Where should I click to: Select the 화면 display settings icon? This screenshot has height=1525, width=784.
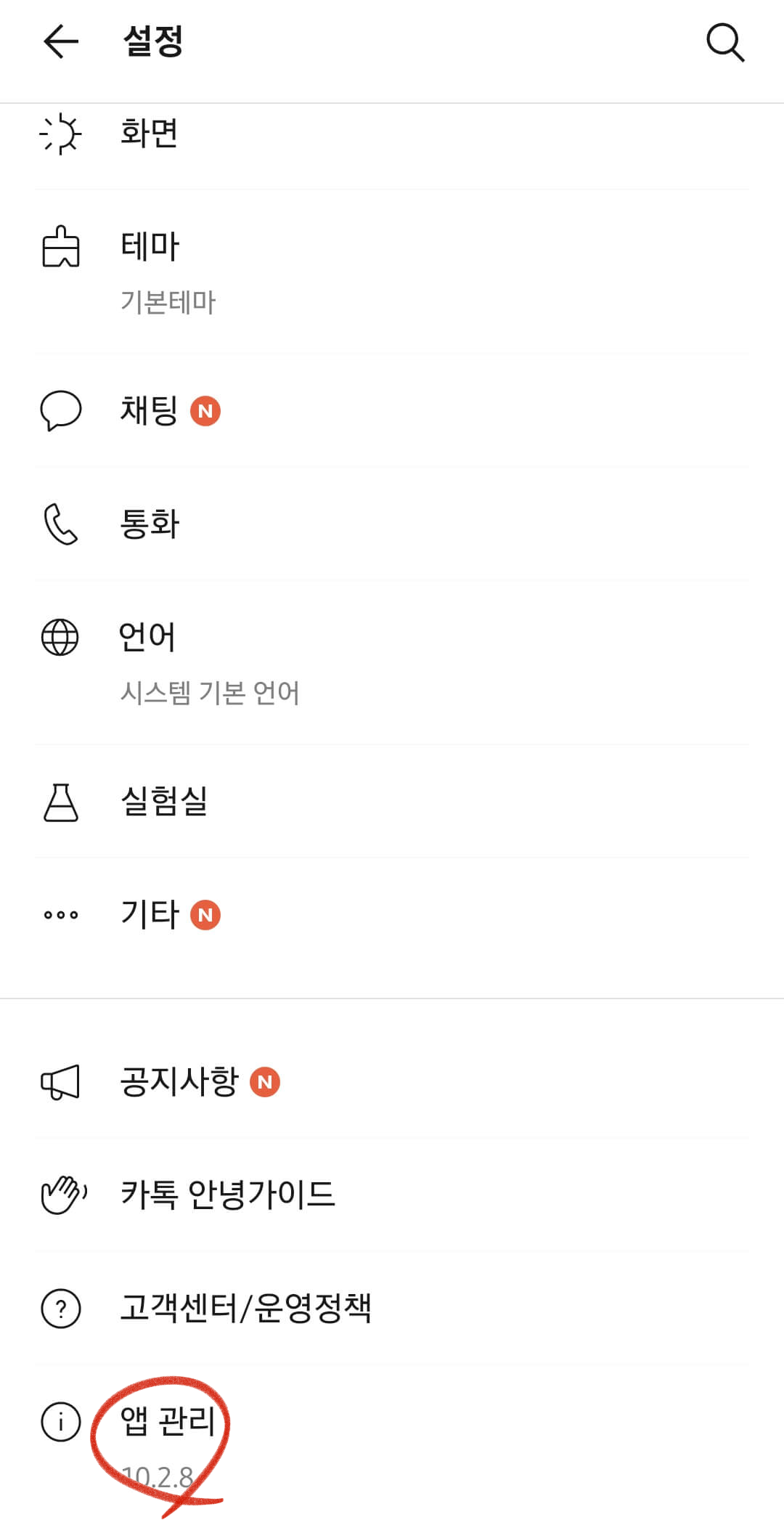click(61, 134)
